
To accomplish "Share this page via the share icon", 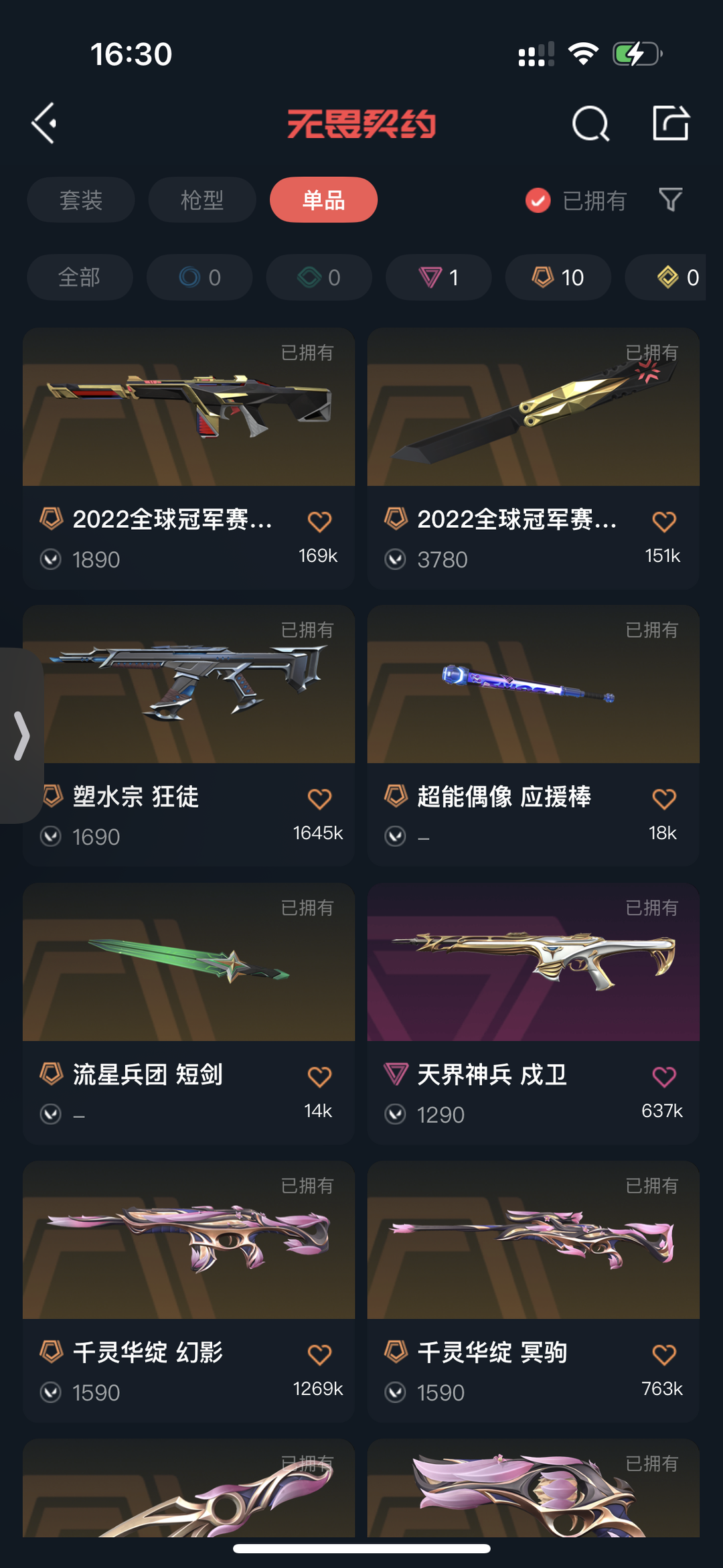I will [x=671, y=123].
